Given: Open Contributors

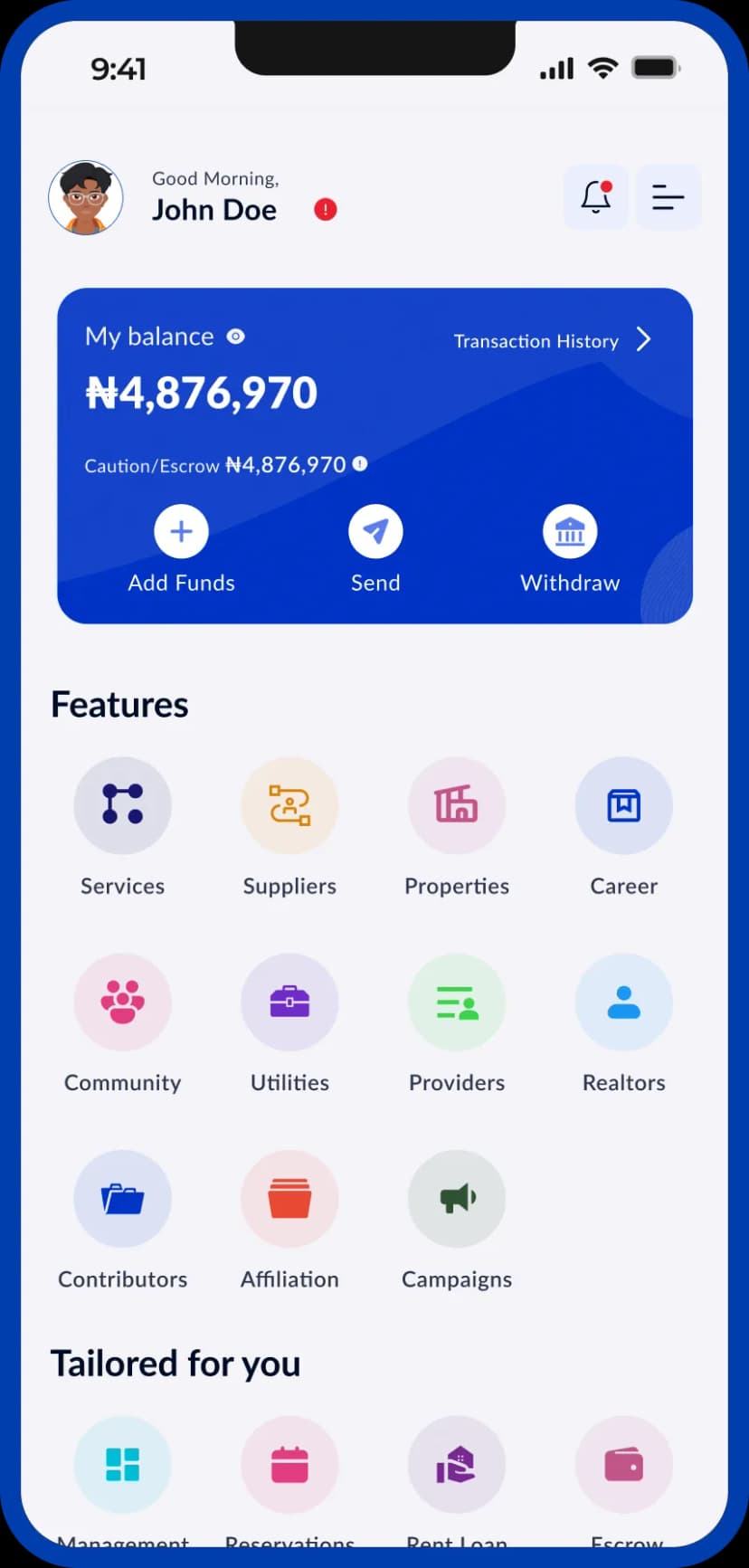Looking at the screenshot, I should (122, 1199).
